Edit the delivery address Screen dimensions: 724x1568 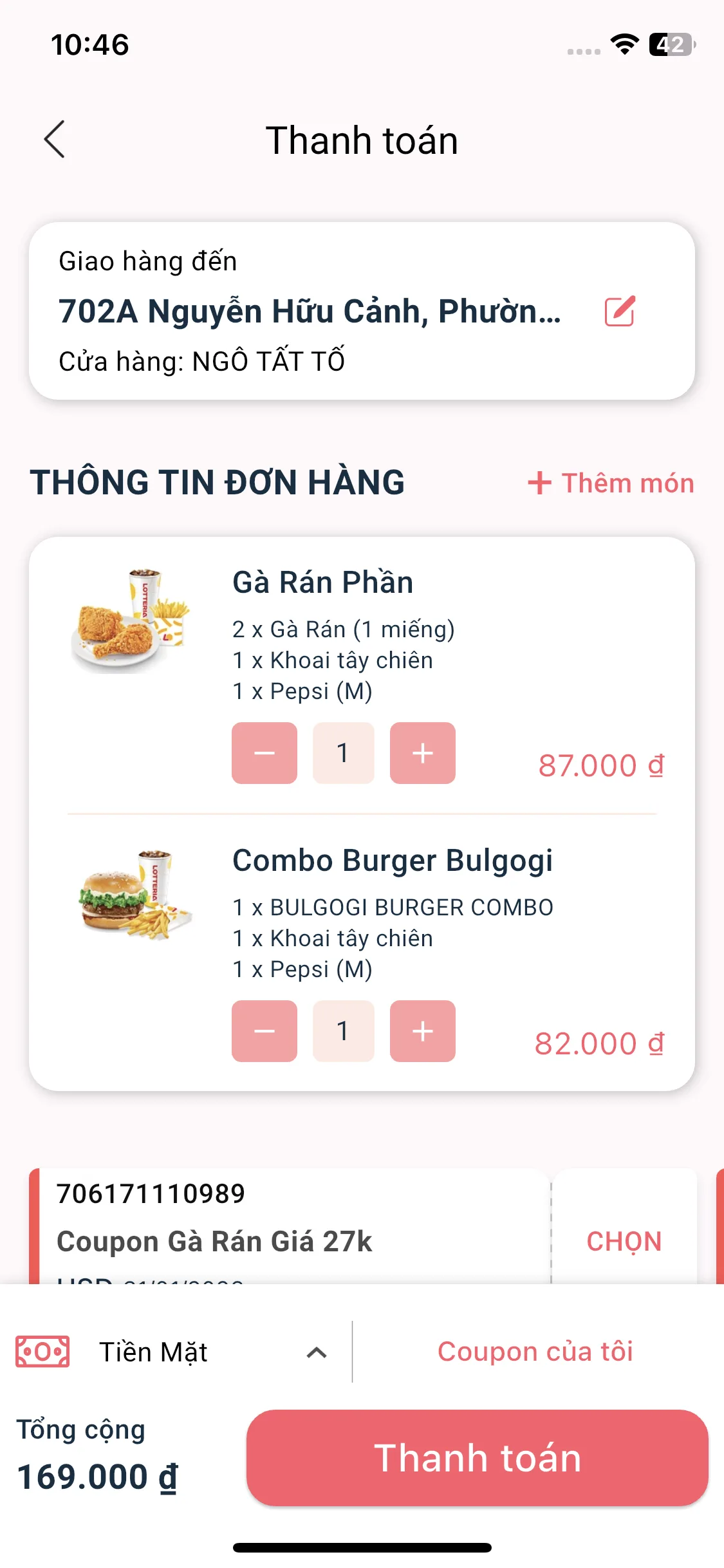click(619, 312)
